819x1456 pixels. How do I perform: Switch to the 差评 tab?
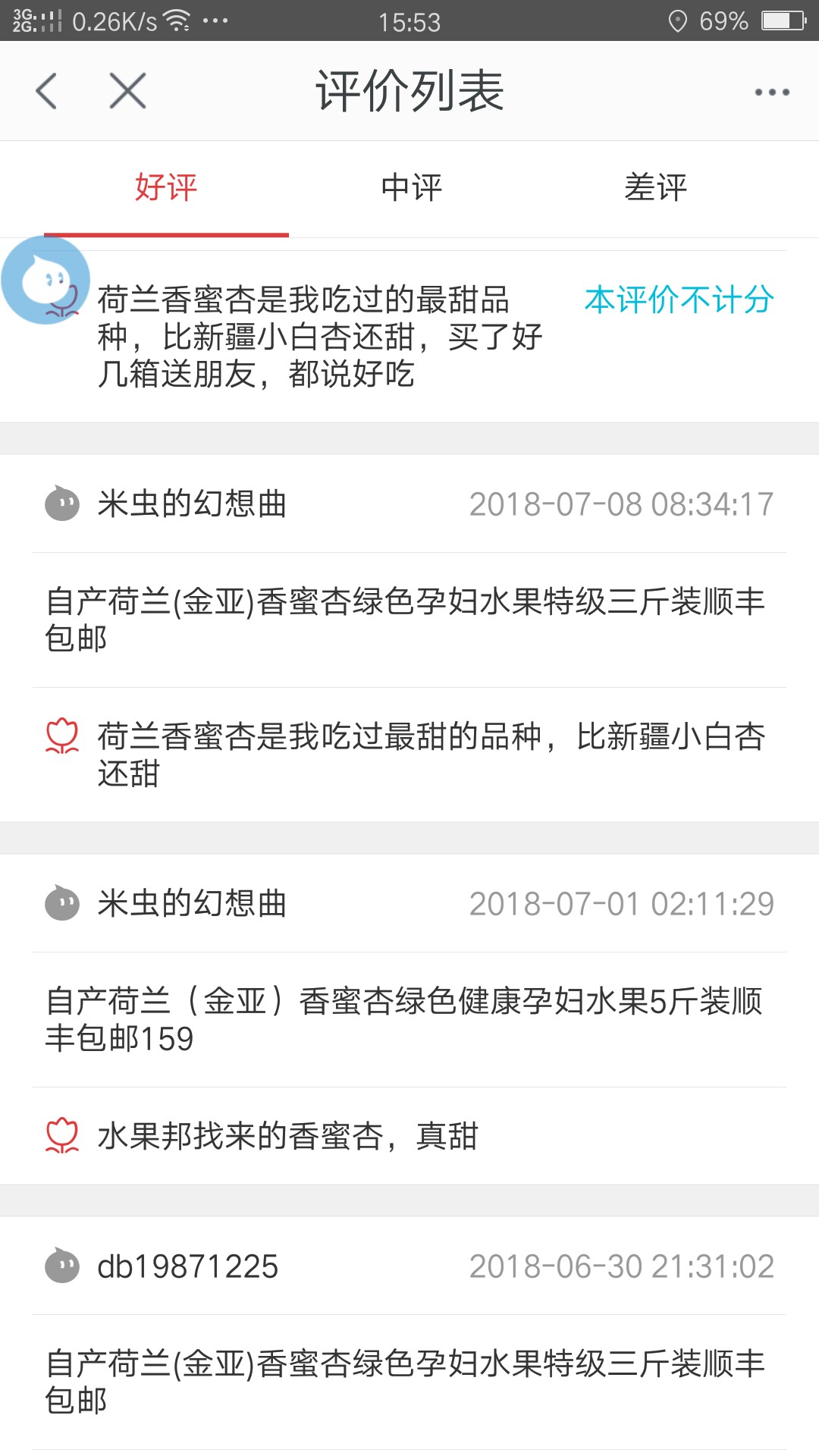tap(656, 187)
